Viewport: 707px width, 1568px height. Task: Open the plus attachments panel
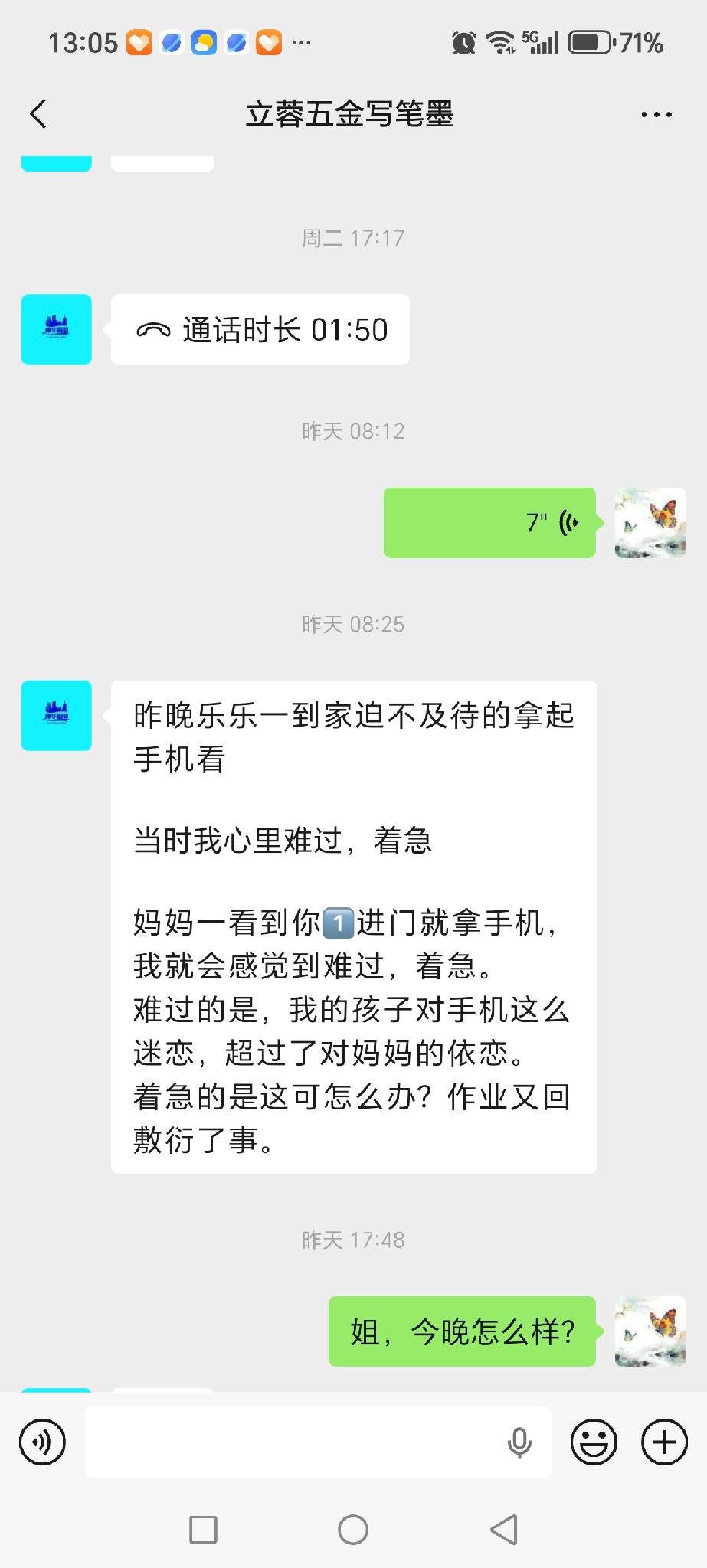point(663,1442)
